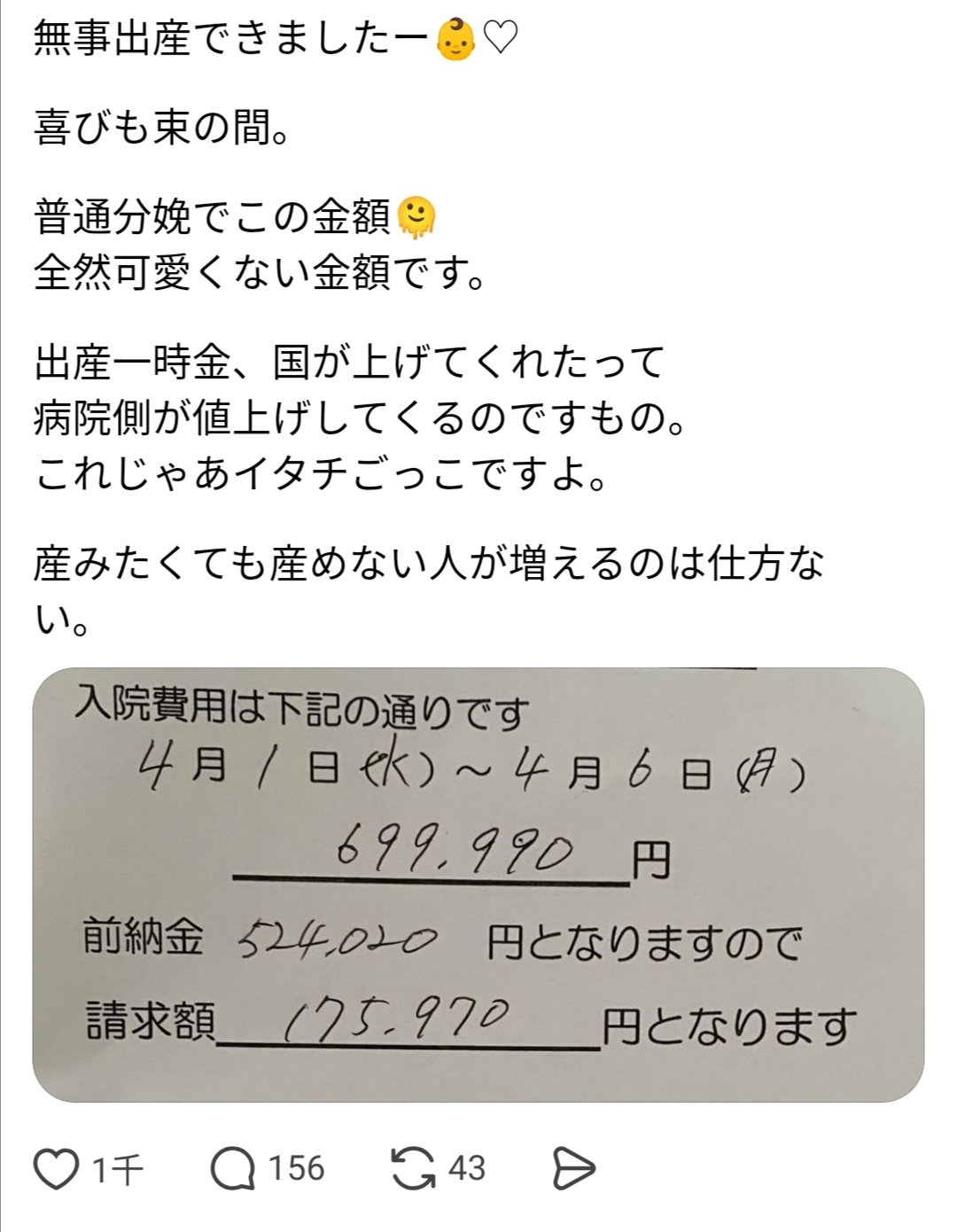Share the post via send icon
This screenshot has width=957, height=1232.
[x=573, y=1169]
